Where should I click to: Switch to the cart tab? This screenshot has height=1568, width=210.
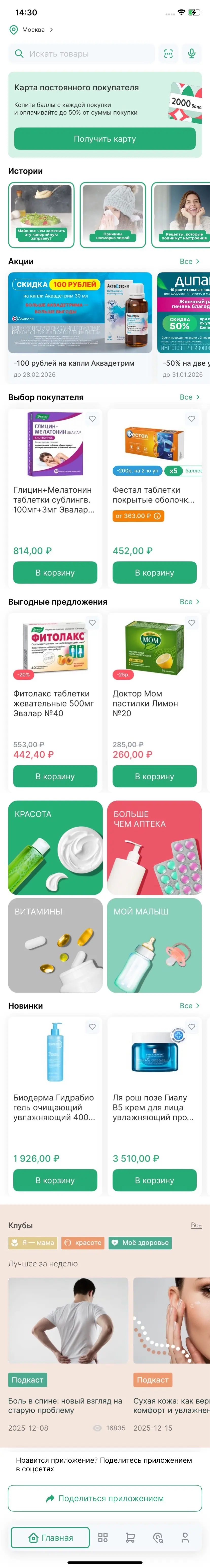tap(130, 1538)
